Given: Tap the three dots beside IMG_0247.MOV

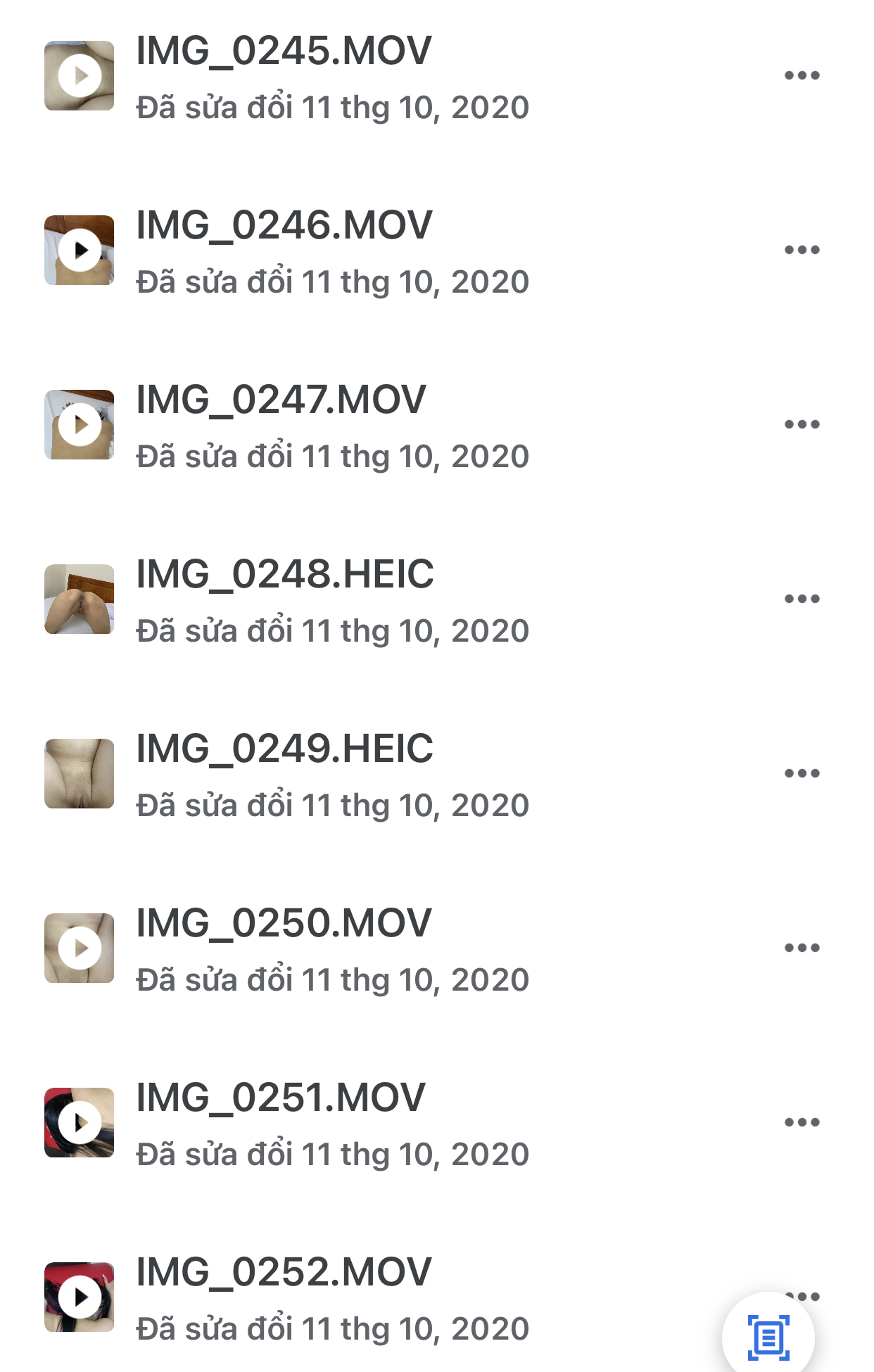Looking at the screenshot, I should pyautogui.click(x=802, y=424).
